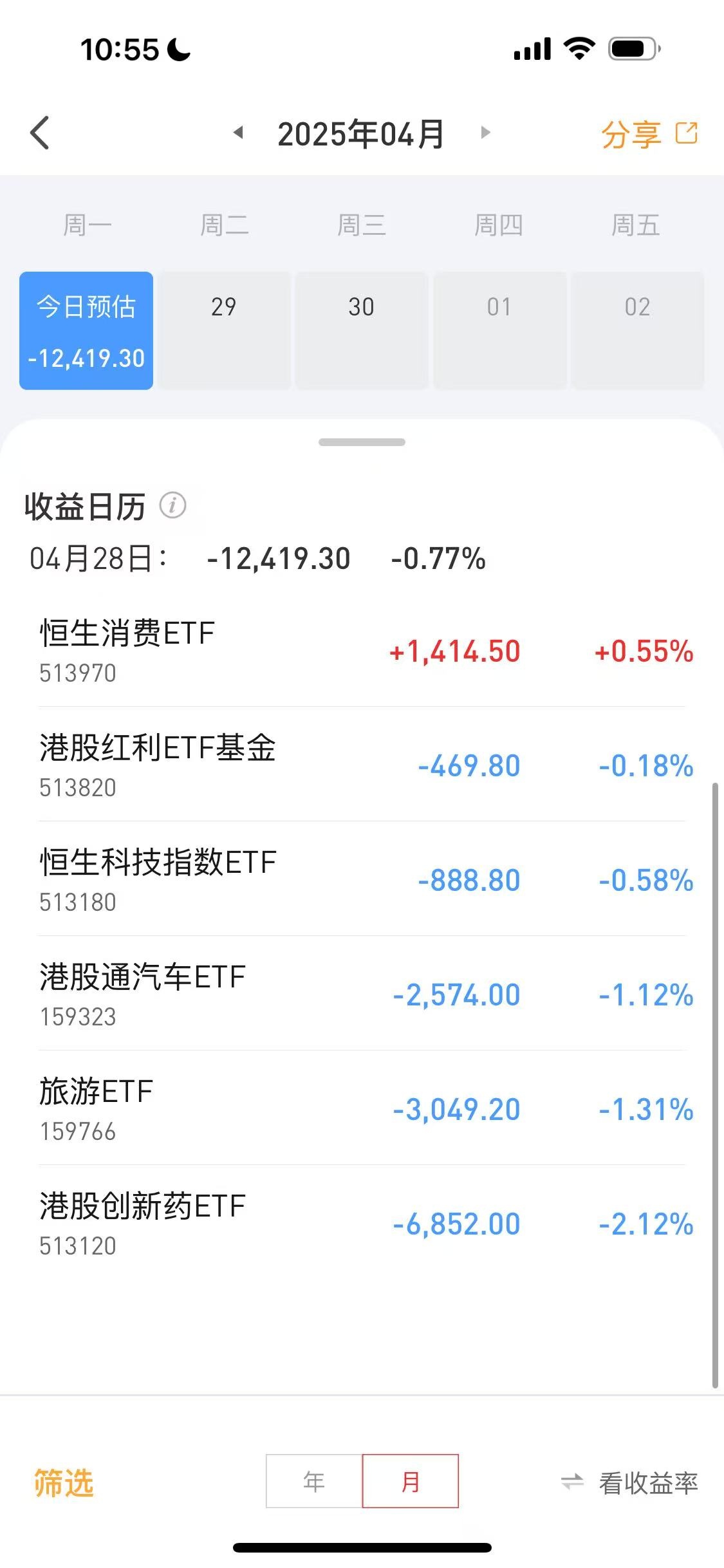
Task: Open the 筛选 filter
Action: pos(64,1483)
